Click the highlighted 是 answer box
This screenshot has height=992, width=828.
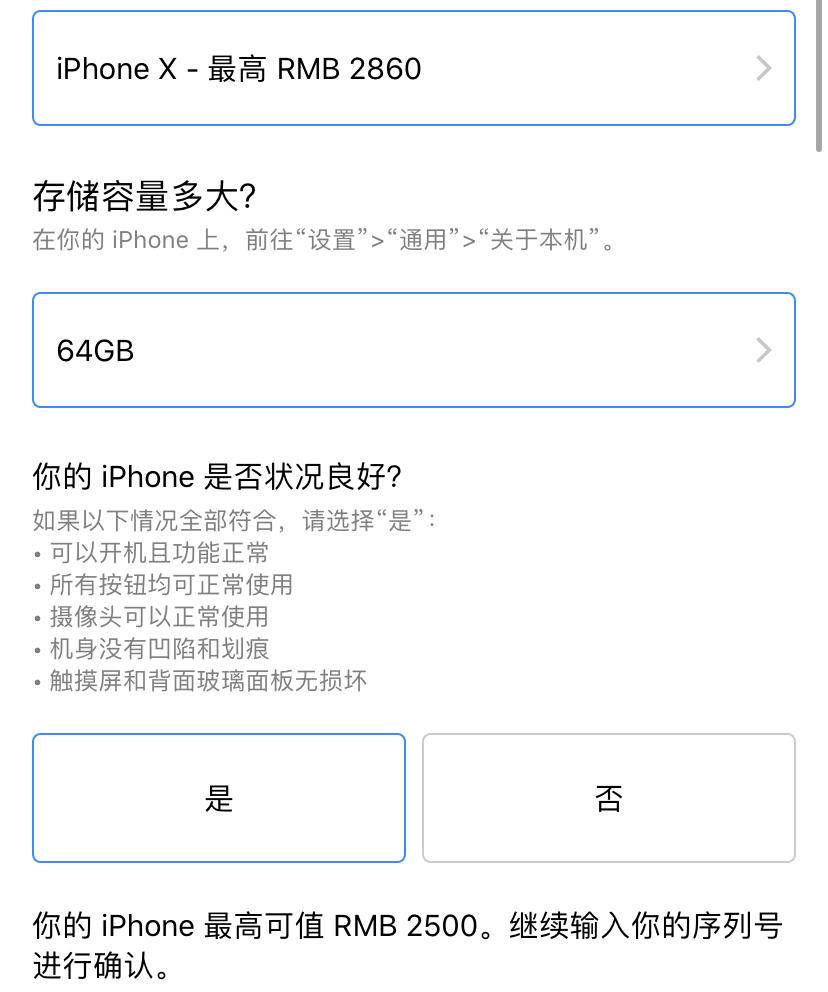pyautogui.click(x=219, y=797)
